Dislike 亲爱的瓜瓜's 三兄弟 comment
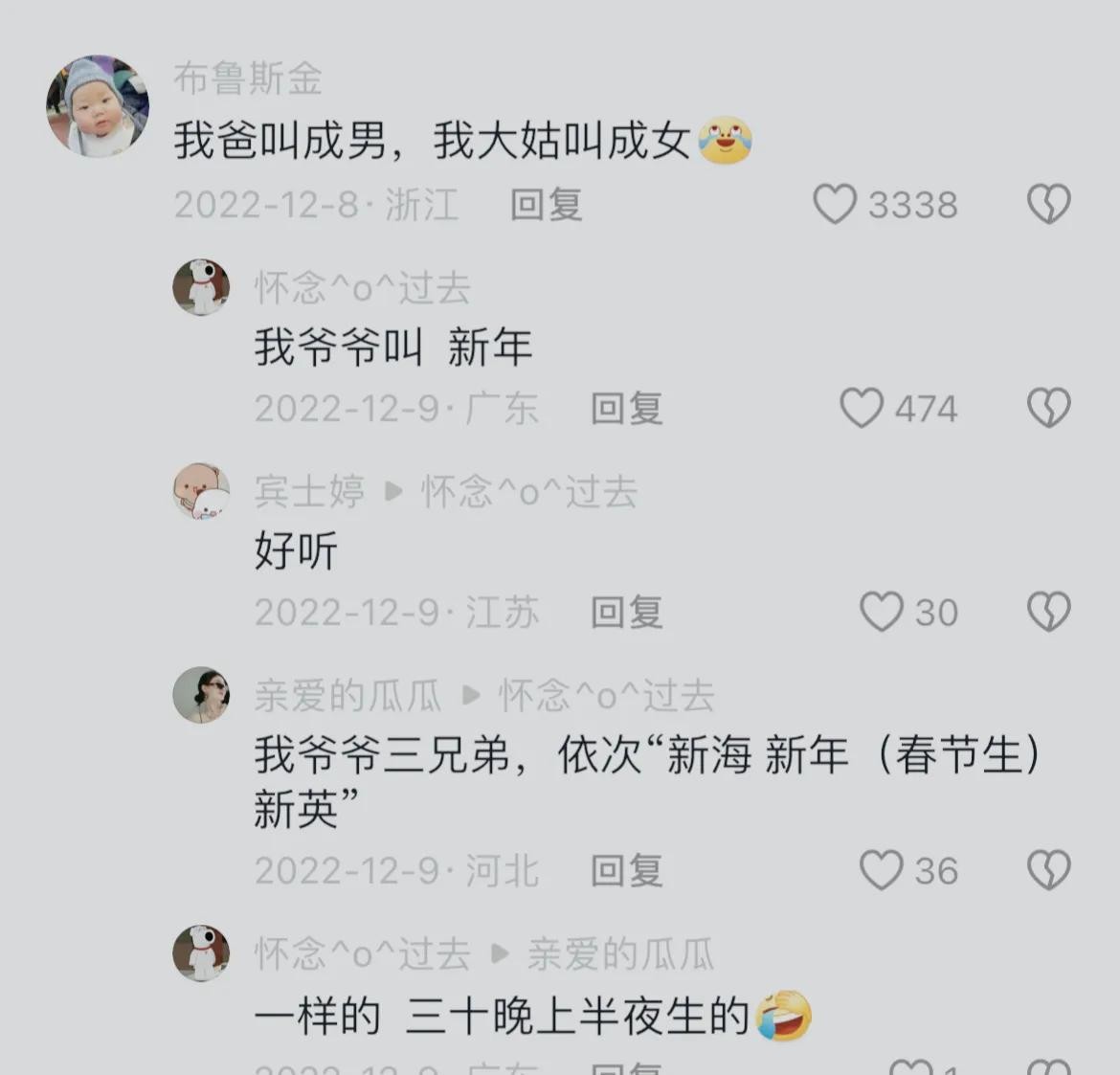Image resolution: width=1120 pixels, height=1075 pixels. click(1048, 871)
